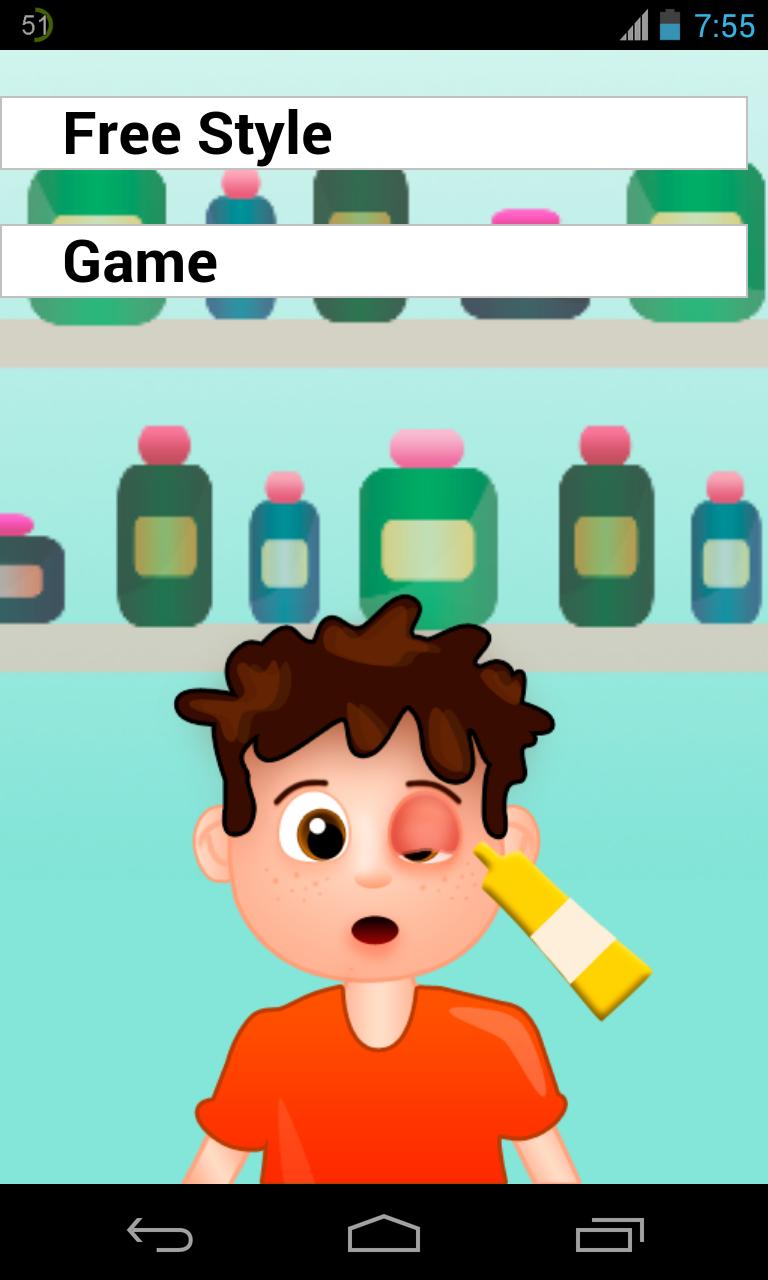Select the Game mode button
The height and width of the screenshot is (1280, 768).
(373, 261)
